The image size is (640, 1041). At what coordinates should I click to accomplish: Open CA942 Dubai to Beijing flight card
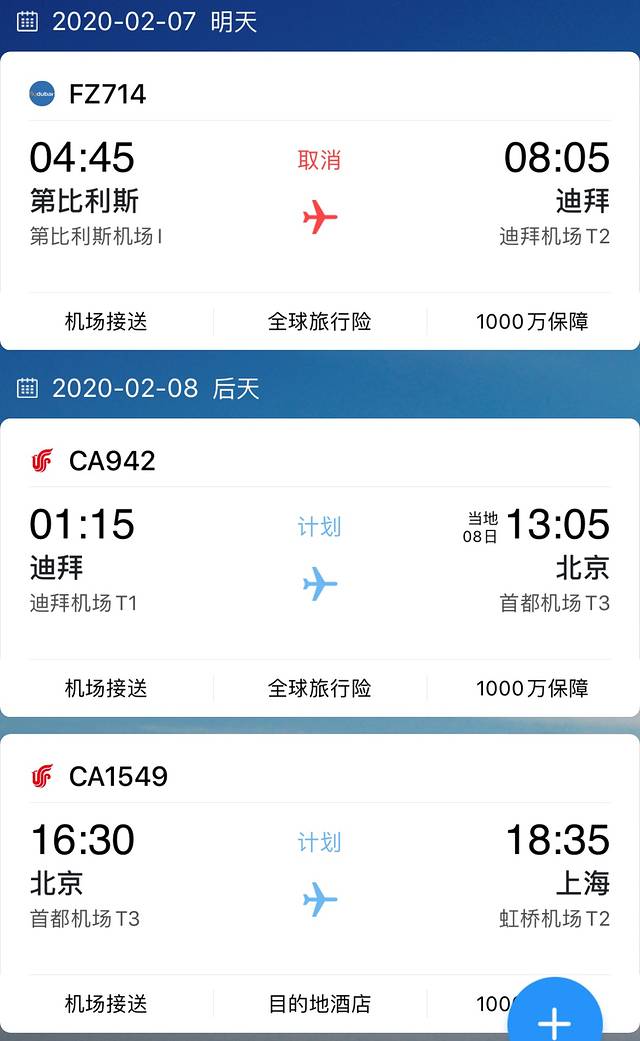pos(319,558)
